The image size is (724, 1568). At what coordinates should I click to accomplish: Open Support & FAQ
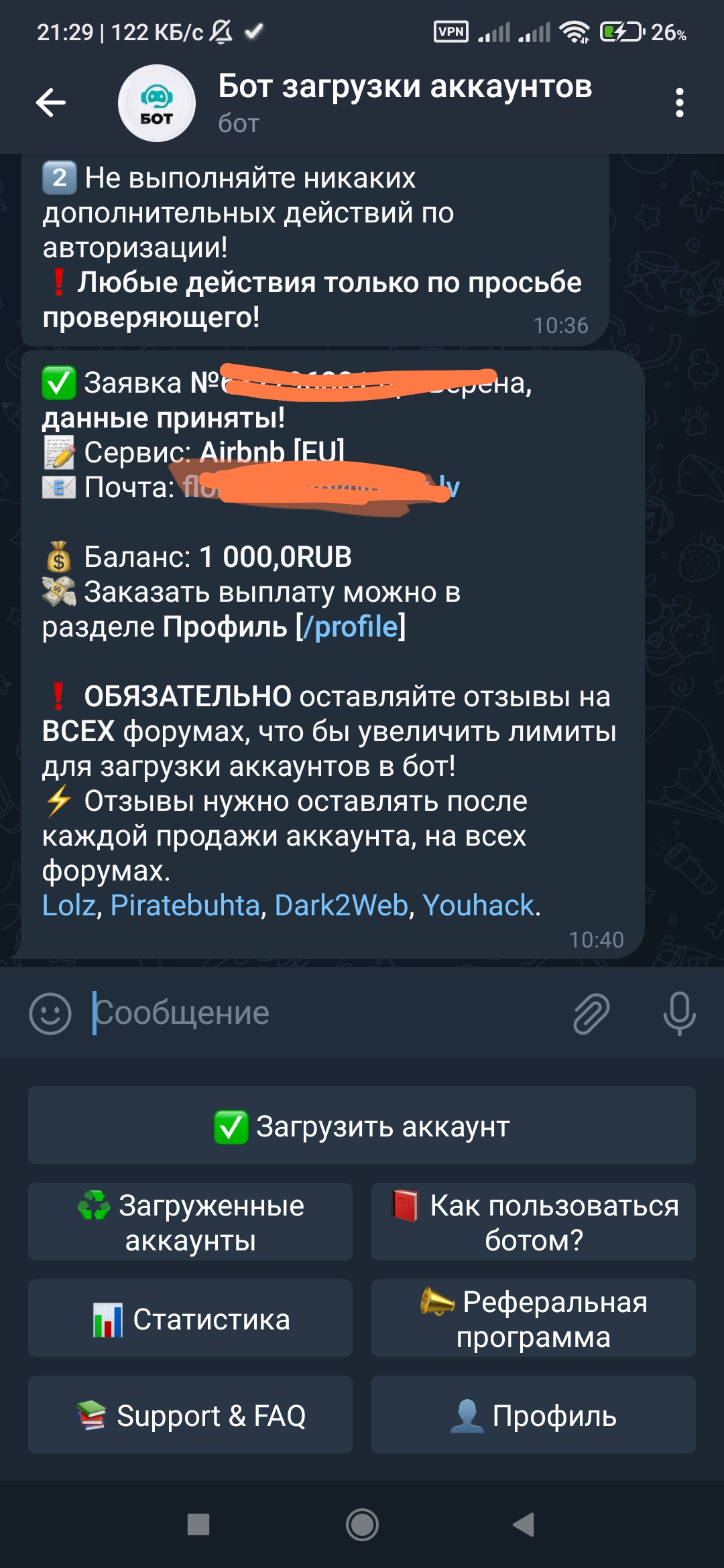click(190, 1415)
